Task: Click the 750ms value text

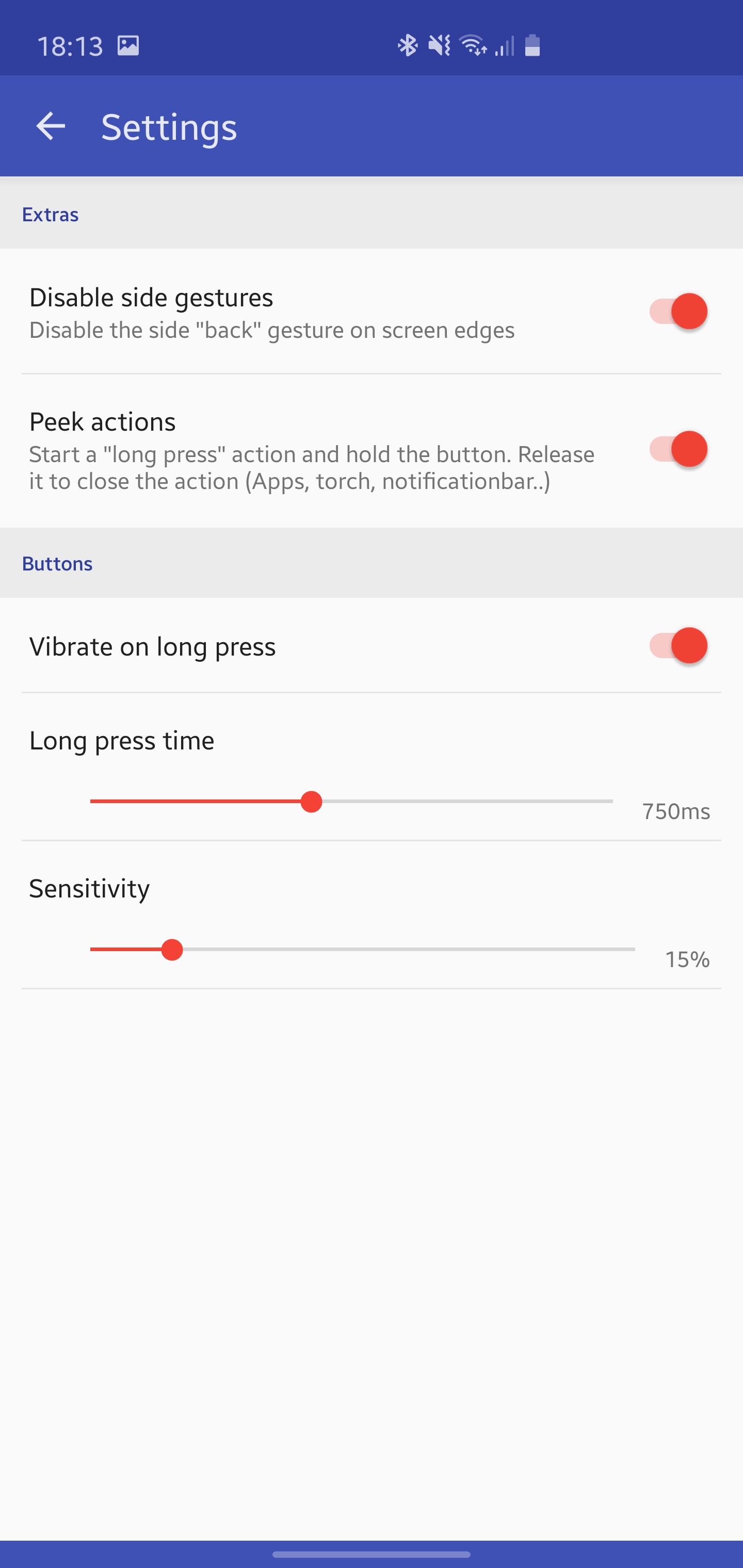Action: pos(676,811)
